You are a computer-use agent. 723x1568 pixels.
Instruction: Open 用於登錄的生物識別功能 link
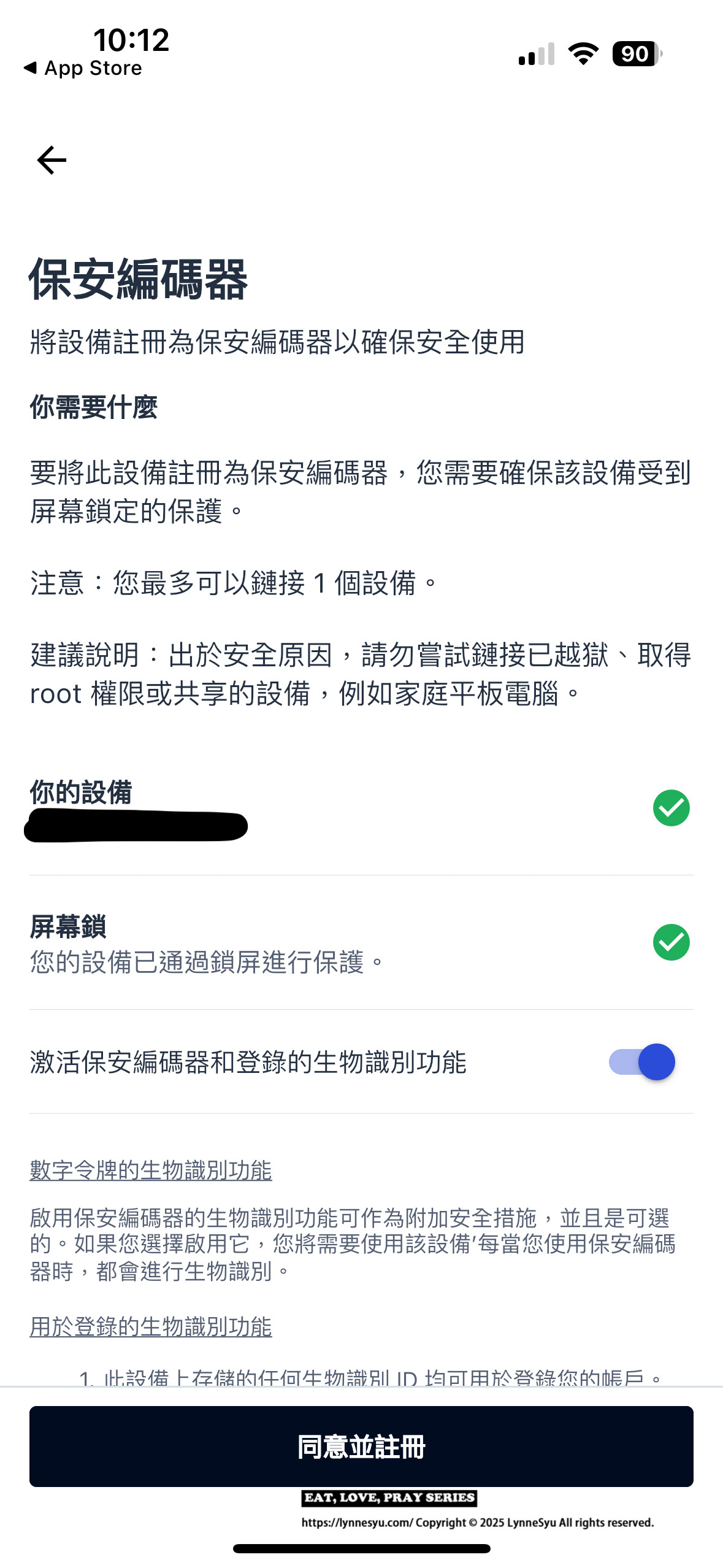tap(151, 1327)
